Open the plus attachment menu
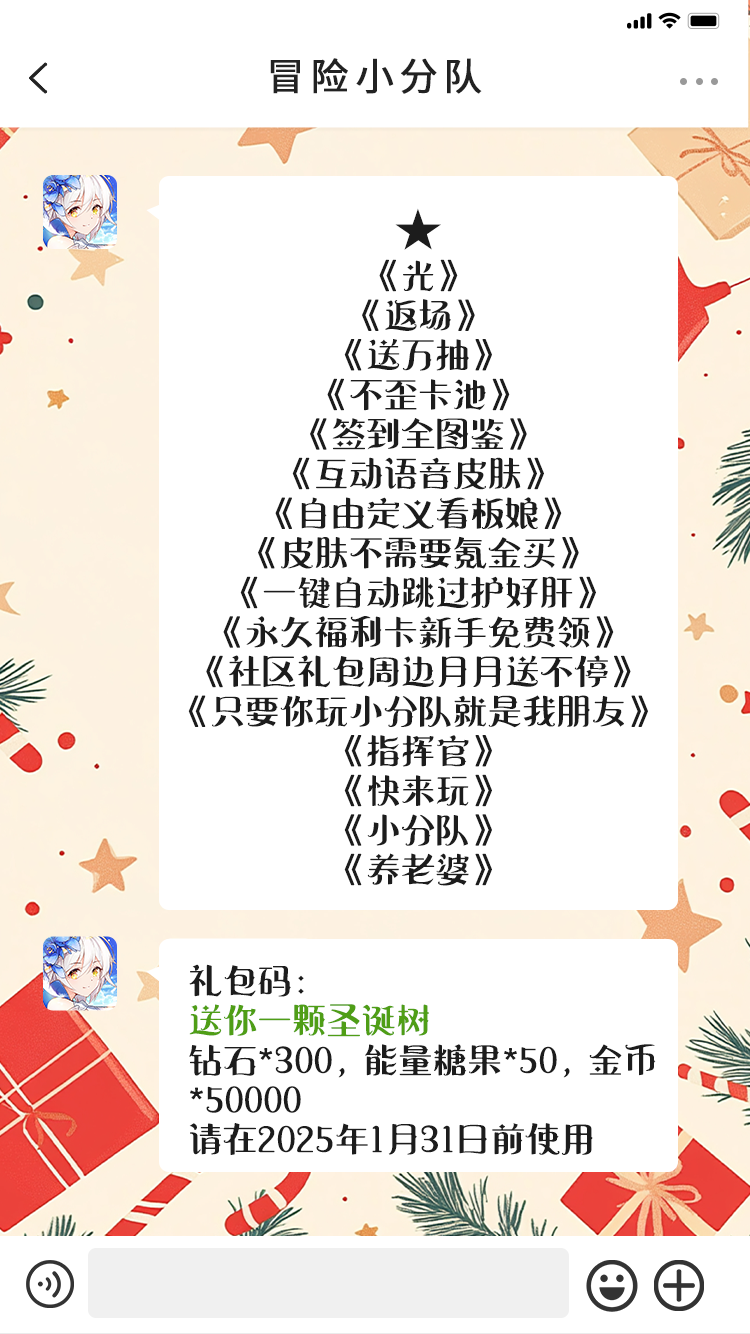The image size is (750, 1334). coord(679,1285)
